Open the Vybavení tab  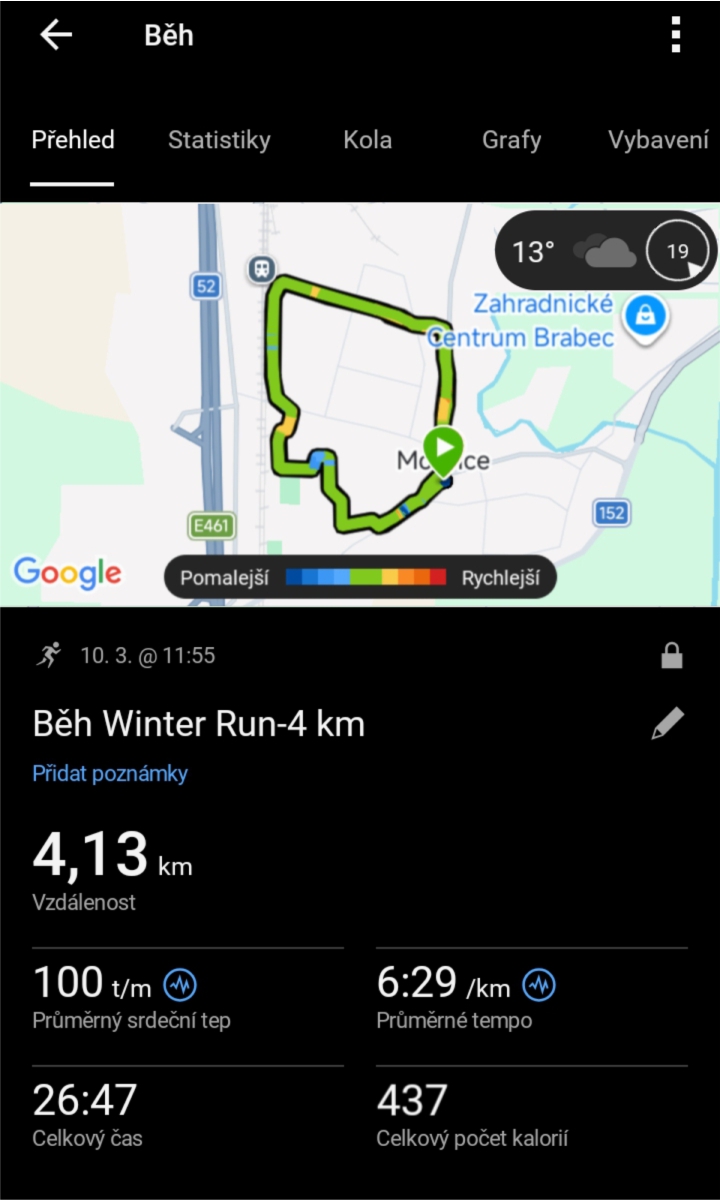click(x=658, y=140)
